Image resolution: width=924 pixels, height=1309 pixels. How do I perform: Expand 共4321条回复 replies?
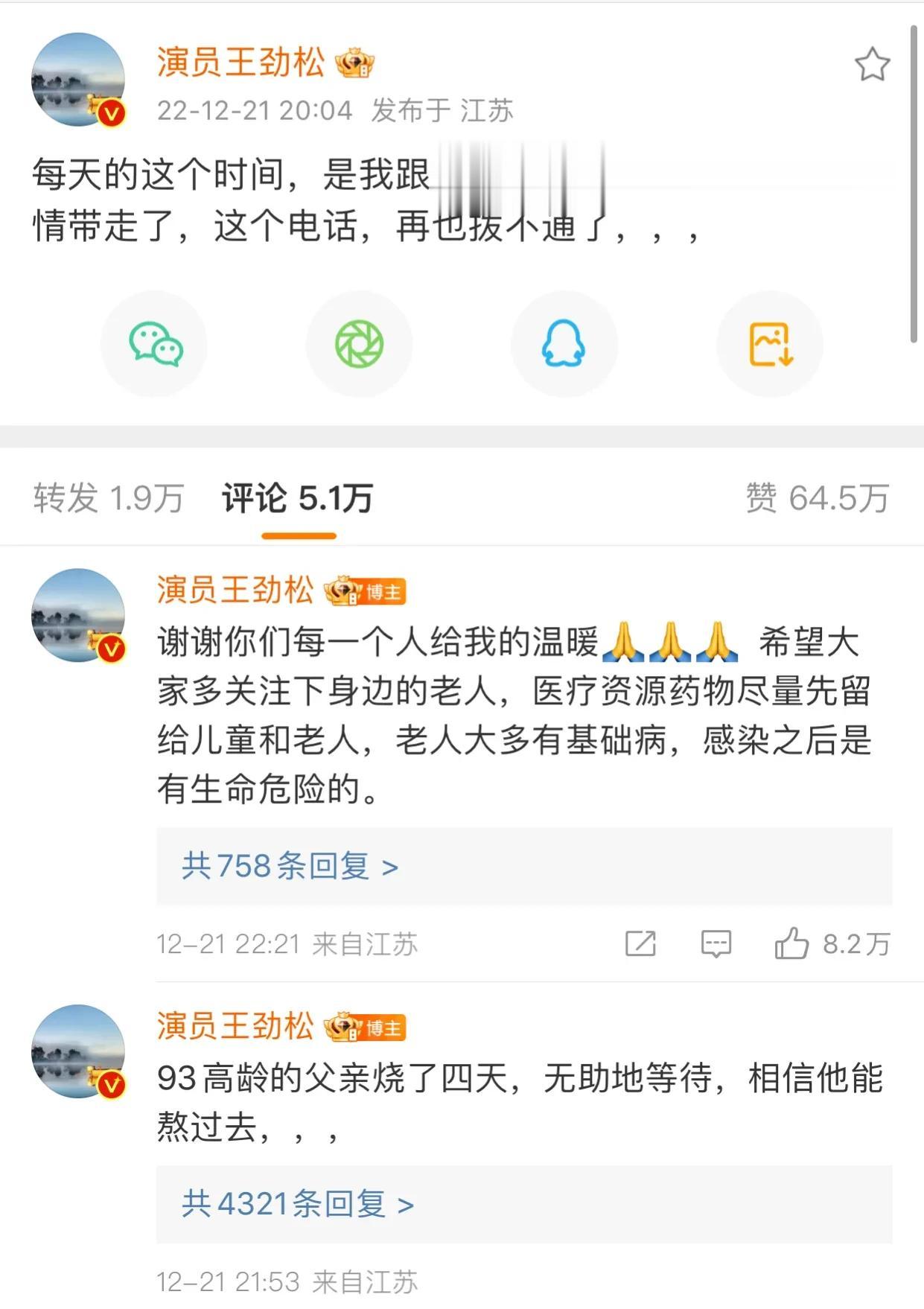tap(298, 1204)
